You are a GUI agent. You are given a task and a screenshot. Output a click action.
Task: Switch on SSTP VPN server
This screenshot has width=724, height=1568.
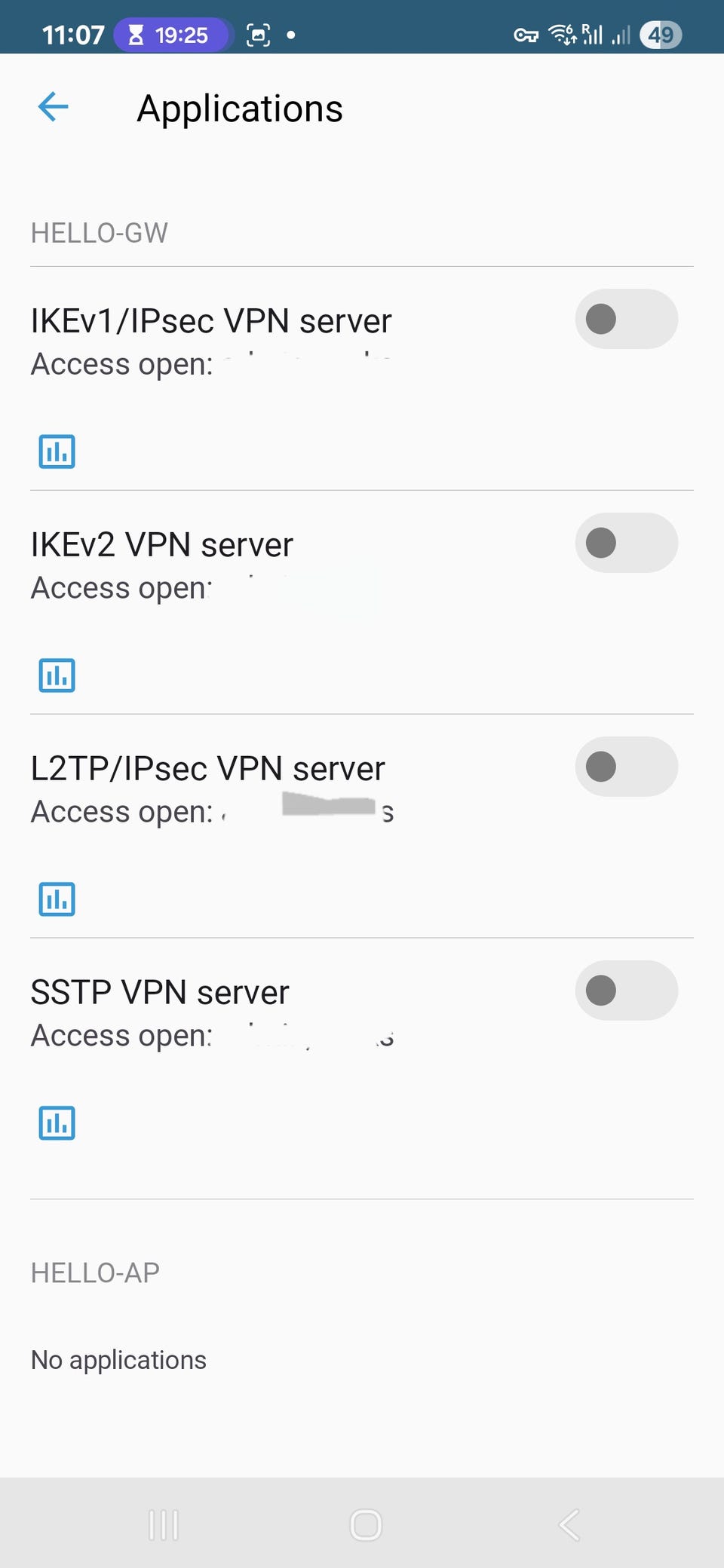pos(626,991)
